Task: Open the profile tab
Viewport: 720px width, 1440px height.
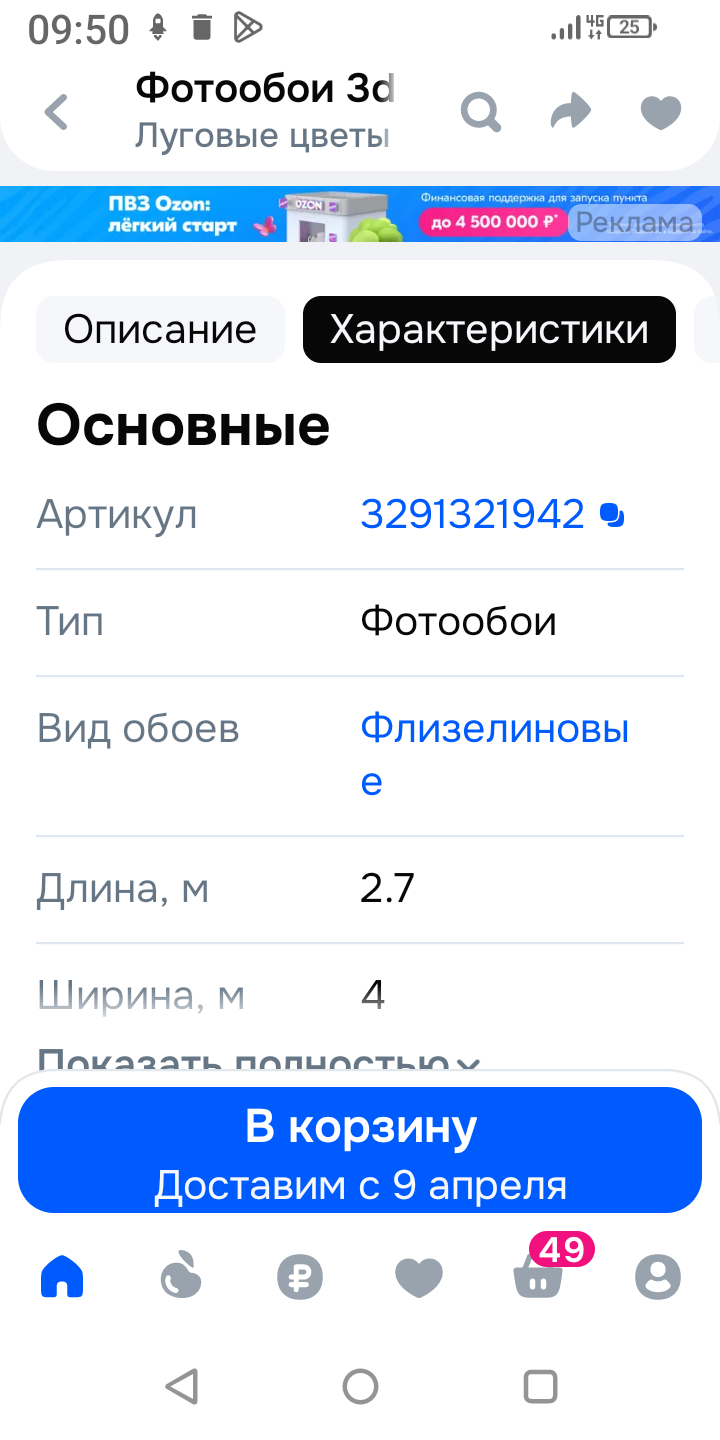Action: [x=657, y=1277]
